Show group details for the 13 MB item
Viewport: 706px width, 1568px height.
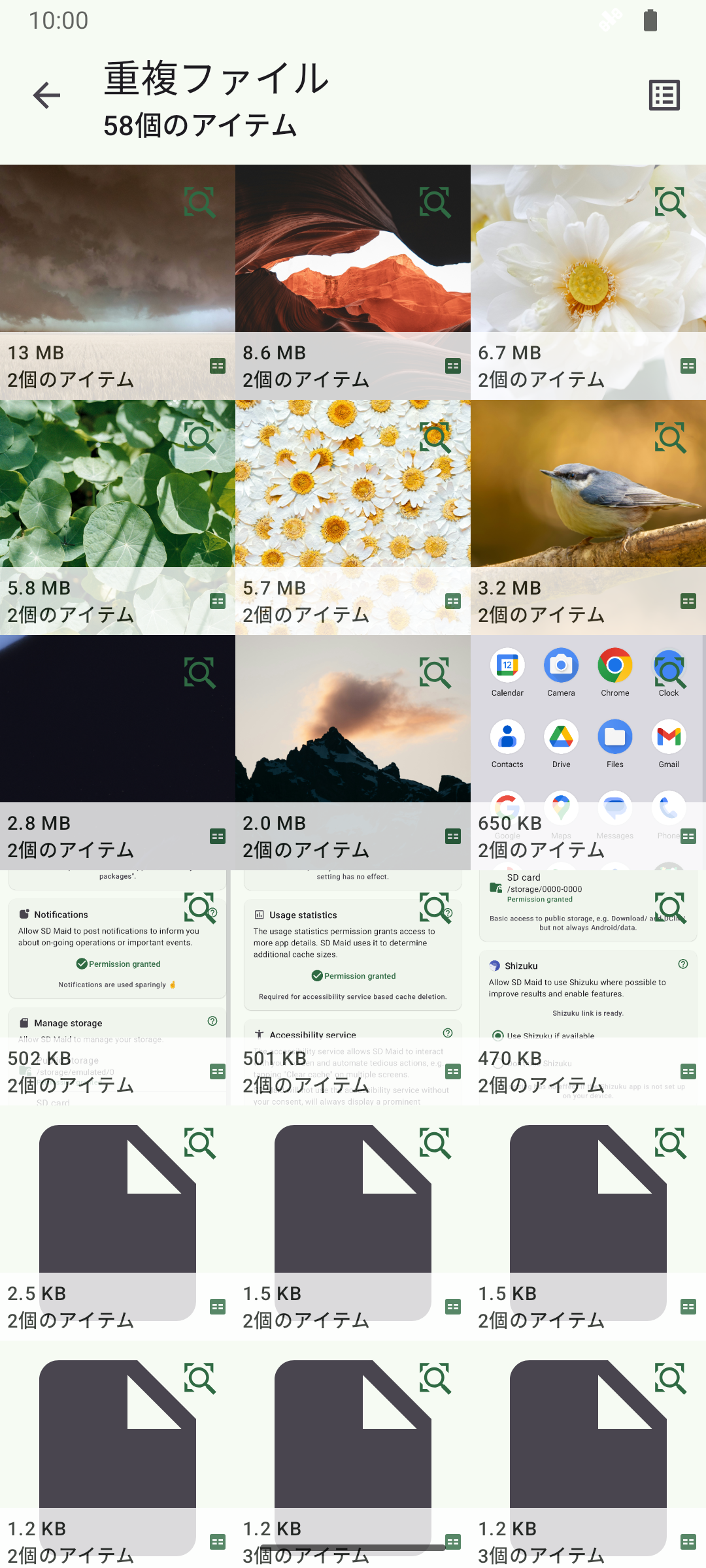coord(218,366)
